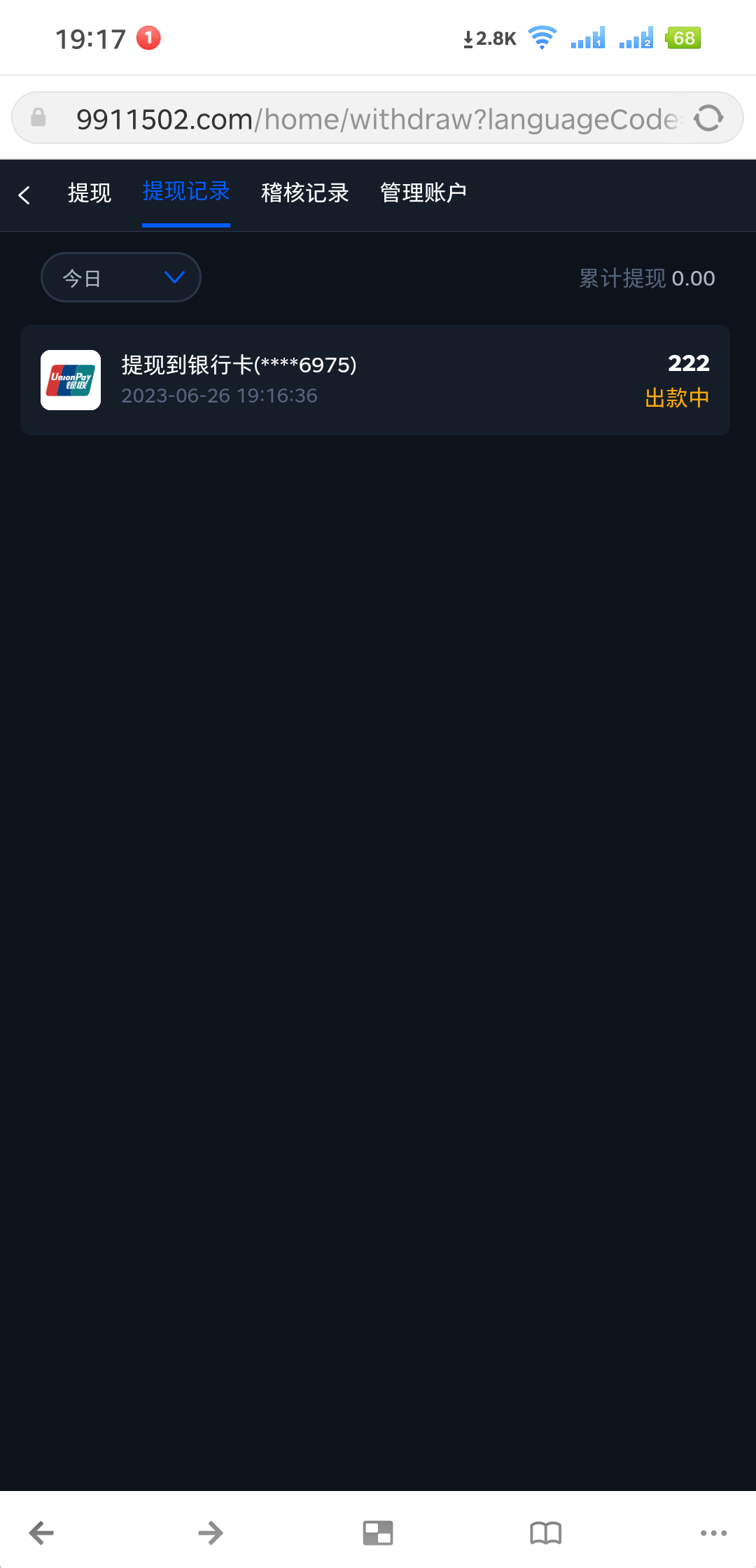The image size is (756, 1568).
Task: Open browser bookmarks book icon
Action: click(x=546, y=1533)
